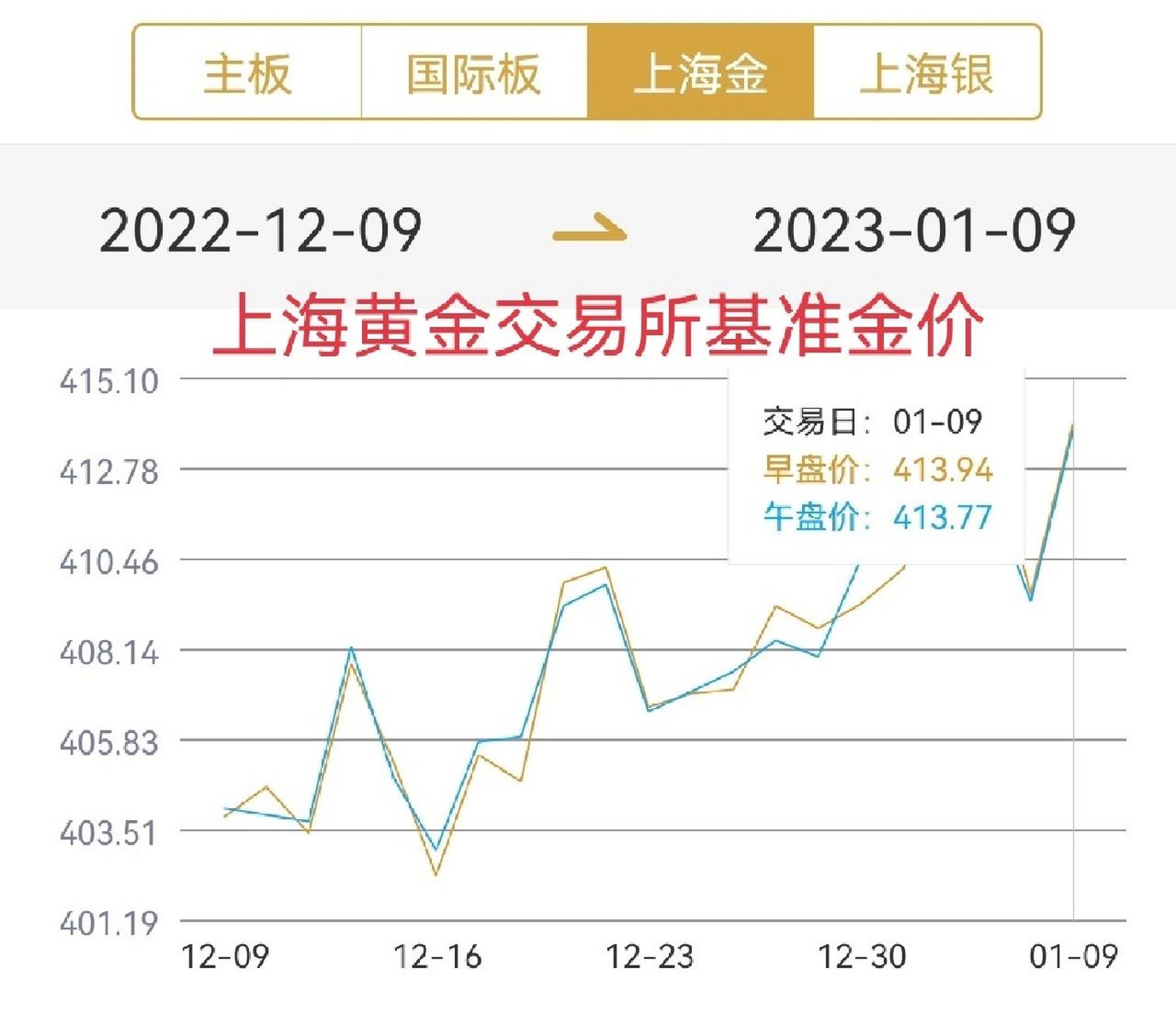Screen dimensions: 1176x1014
Task: Switch to the 国际板 tab
Action: 474,73
